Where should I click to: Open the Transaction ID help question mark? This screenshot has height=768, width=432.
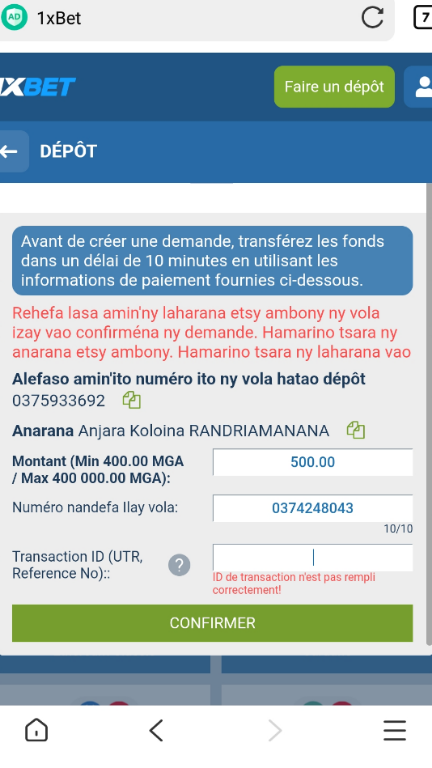coord(179,565)
